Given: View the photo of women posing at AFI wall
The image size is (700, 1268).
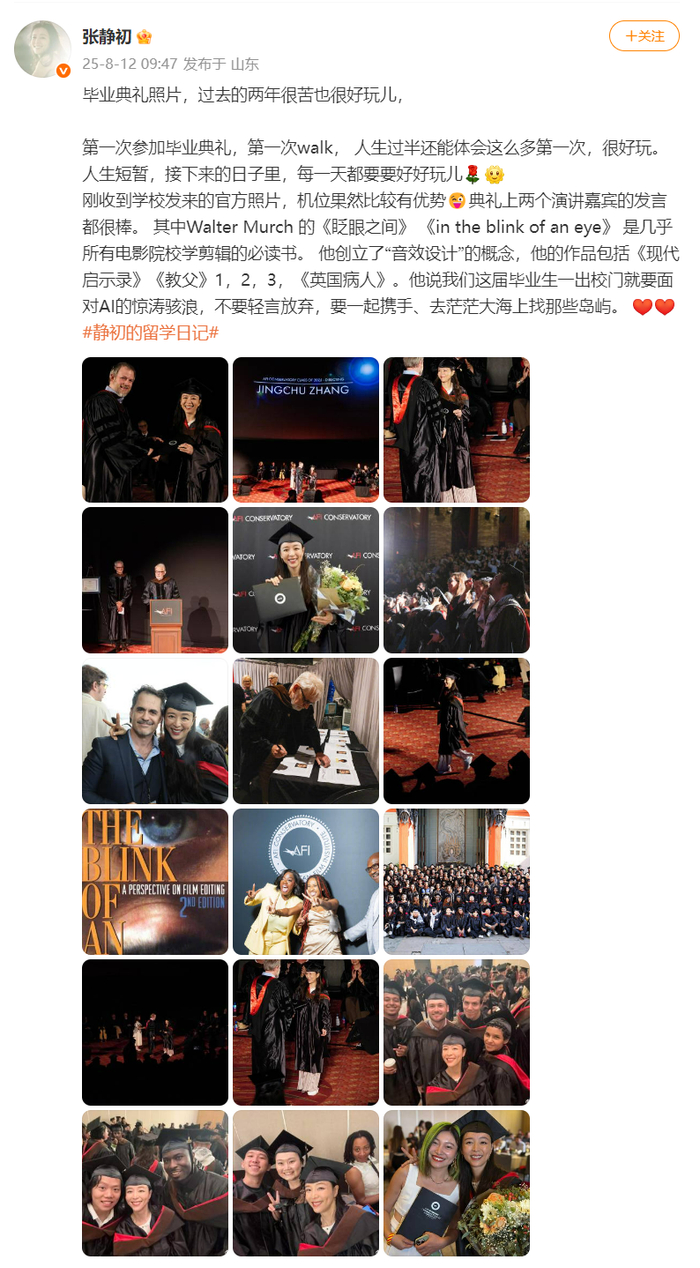Looking at the screenshot, I should [x=306, y=882].
